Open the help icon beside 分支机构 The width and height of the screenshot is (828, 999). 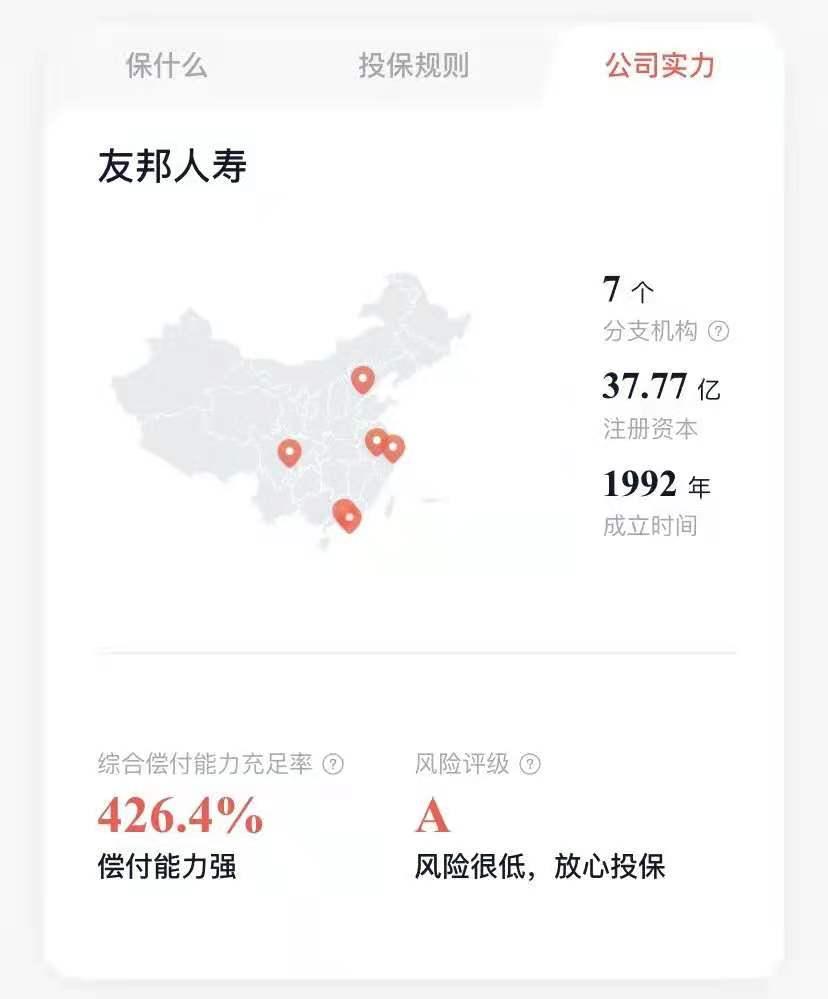pyautogui.click(x=718, y=331)
